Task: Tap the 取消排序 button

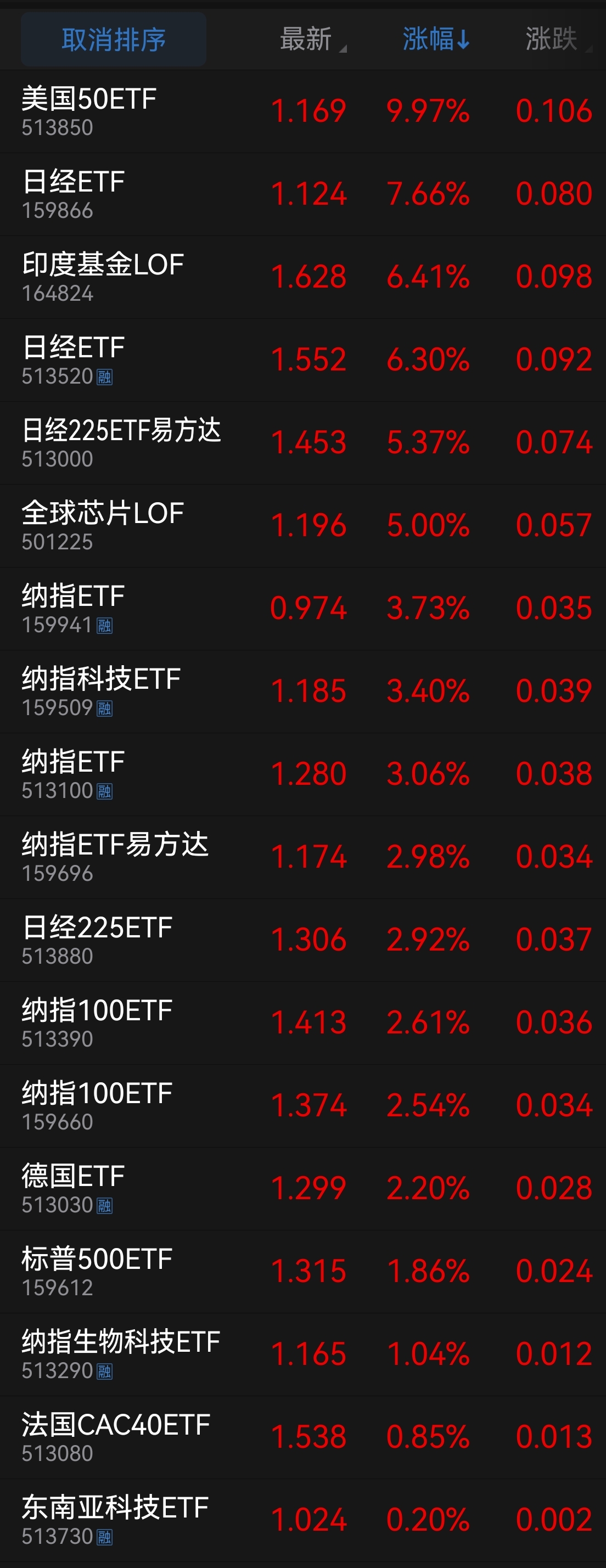Action: 113,38
